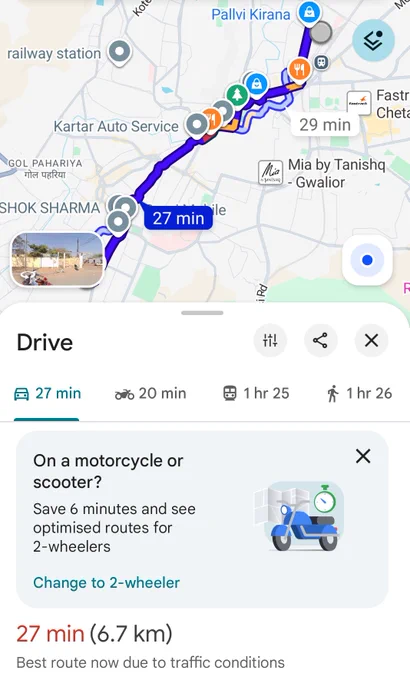Switch to motorcycle 20 min tab

pyautogui.click(x=151, y=394)
